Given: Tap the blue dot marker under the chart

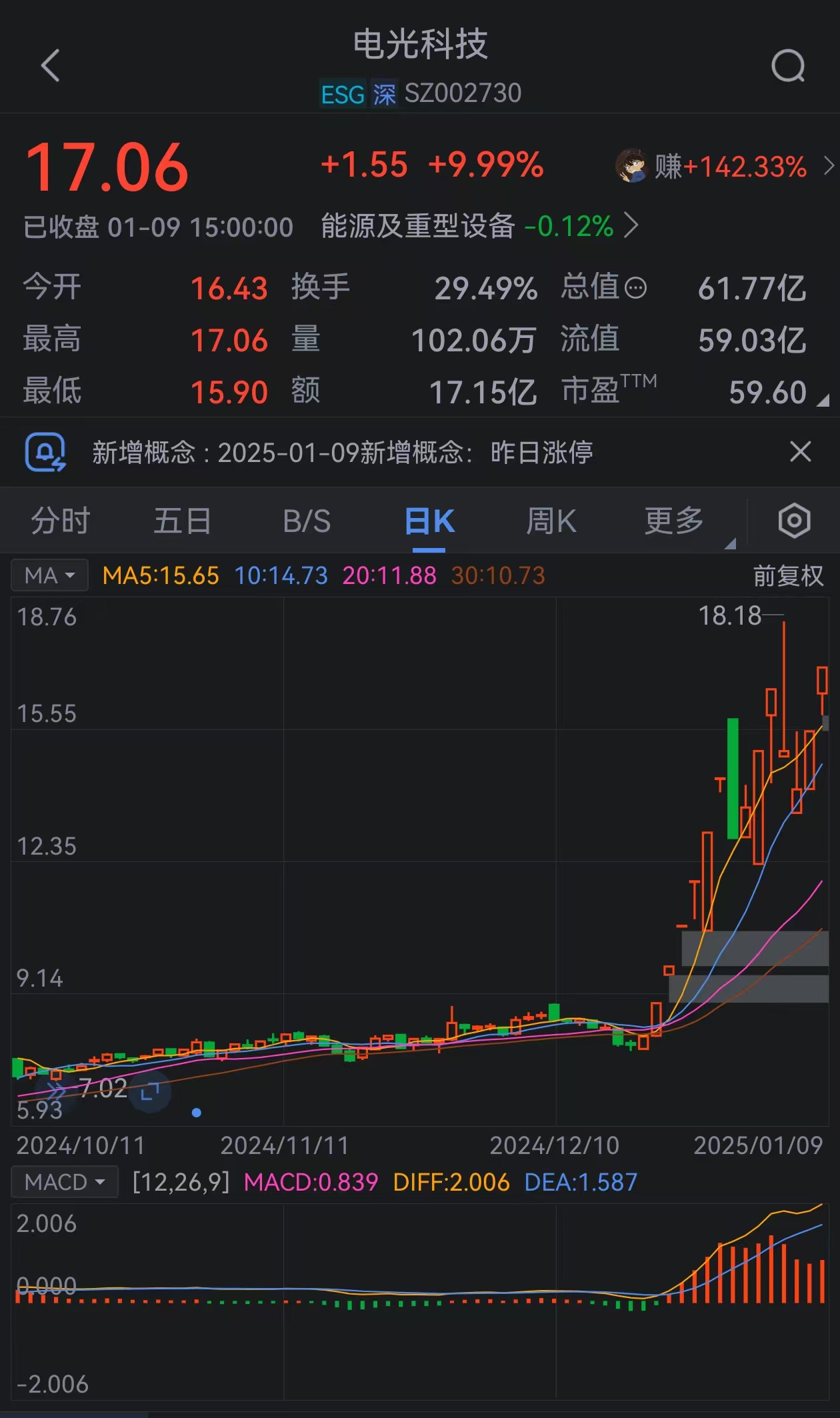Looking at the screenshot, I should (x=197, y=1112).
